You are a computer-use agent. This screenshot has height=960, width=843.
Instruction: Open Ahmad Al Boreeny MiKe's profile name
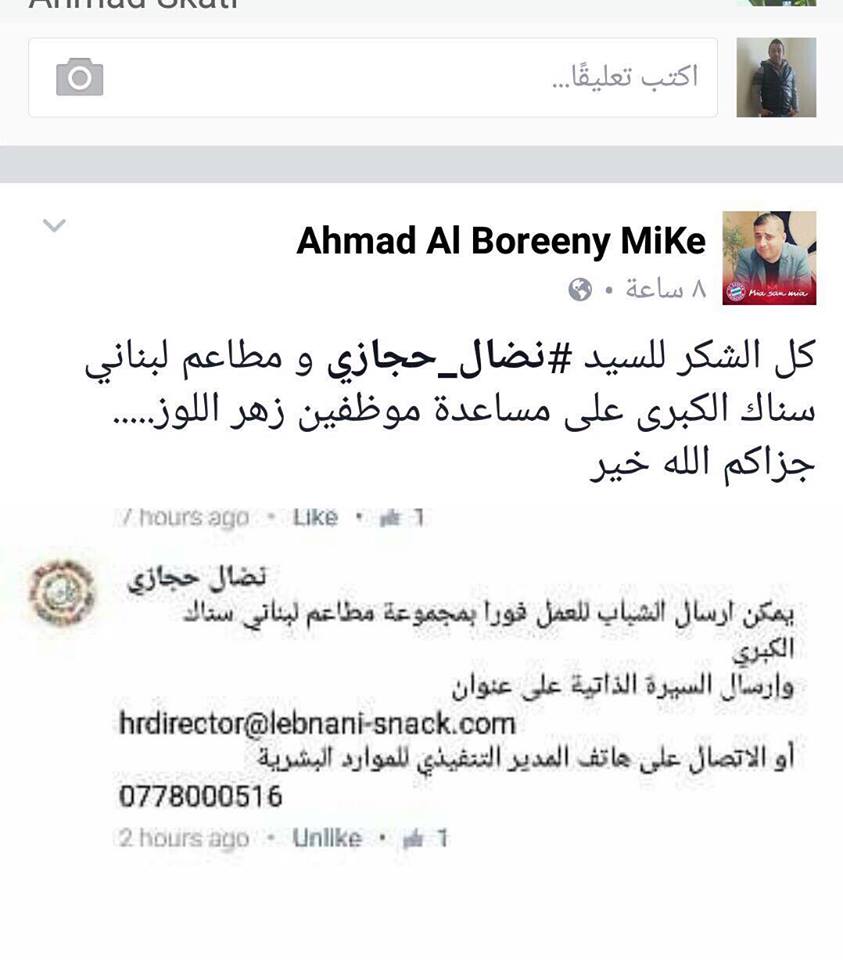tap(501, 241)
